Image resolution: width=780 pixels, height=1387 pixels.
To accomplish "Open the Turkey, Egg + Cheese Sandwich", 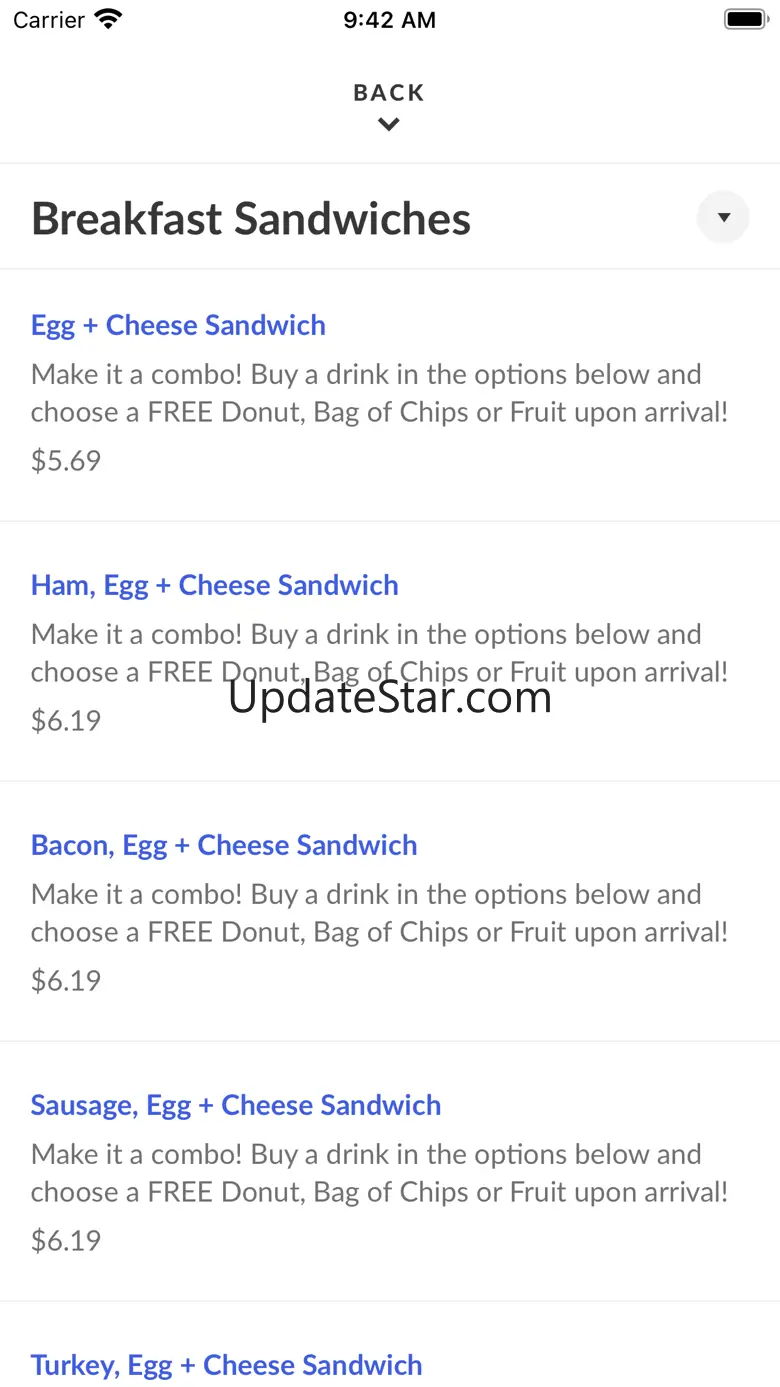I will (x=226, y=1365).
